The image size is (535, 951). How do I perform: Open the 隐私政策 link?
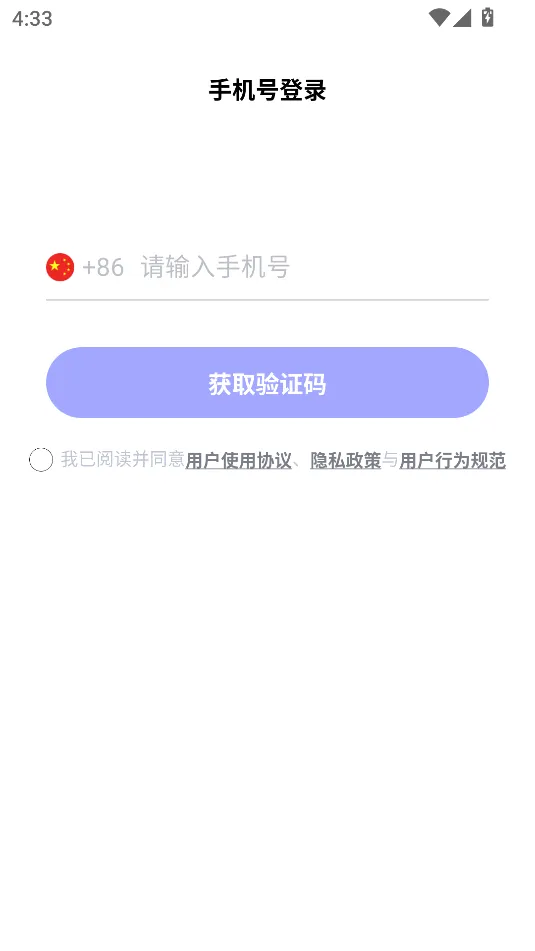[346, 460]
